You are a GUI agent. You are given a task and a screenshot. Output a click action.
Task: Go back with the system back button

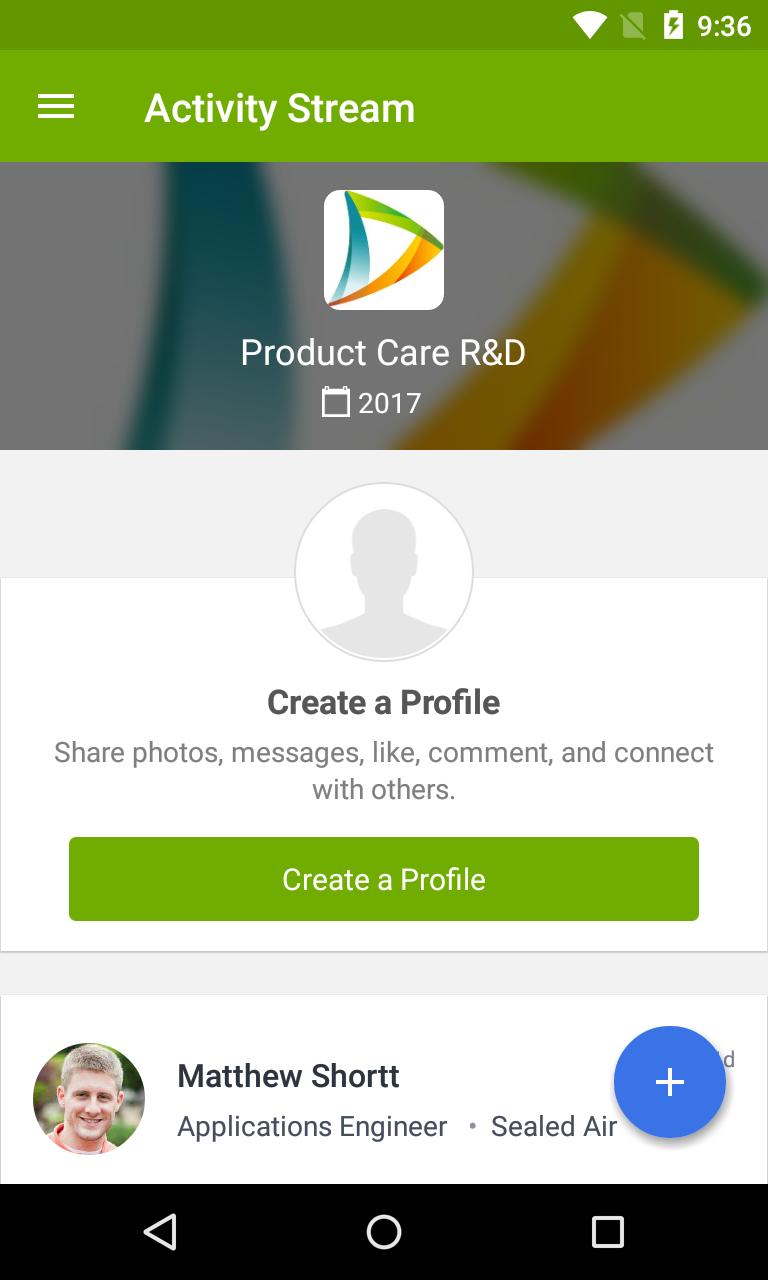160,1232
